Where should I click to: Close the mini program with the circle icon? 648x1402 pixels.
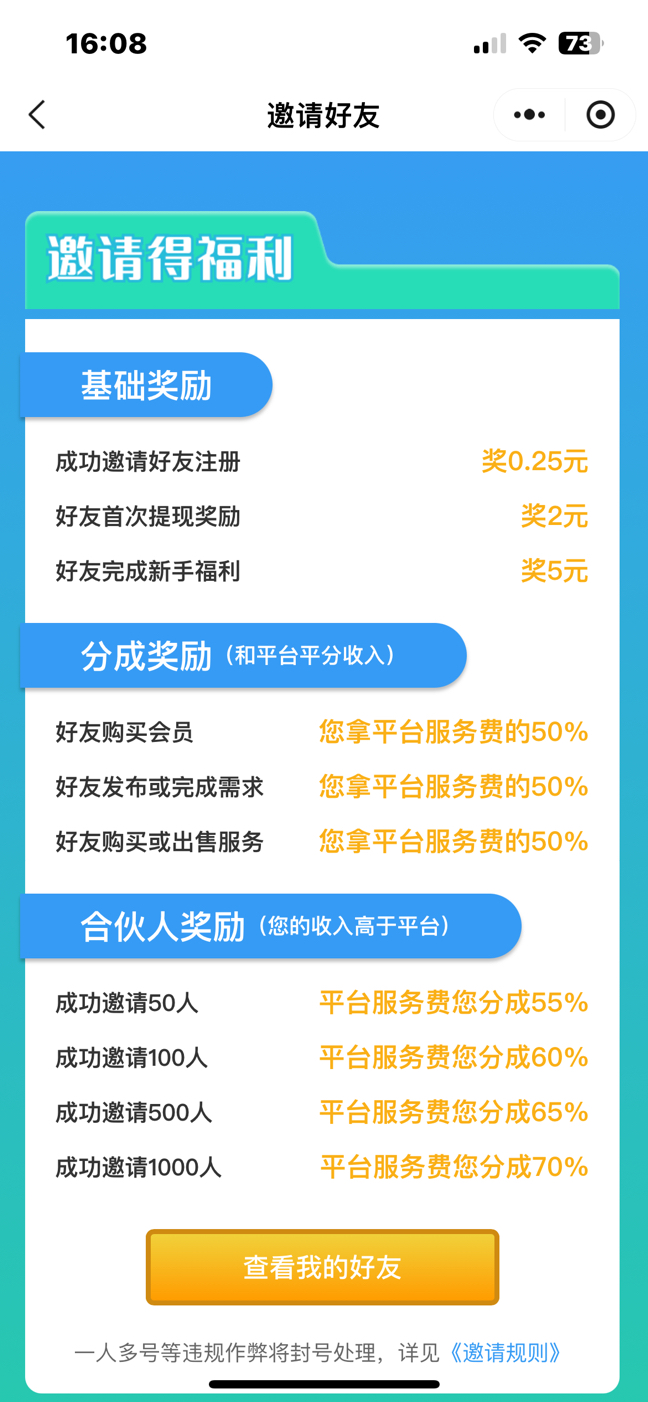[x=600, y=115]
